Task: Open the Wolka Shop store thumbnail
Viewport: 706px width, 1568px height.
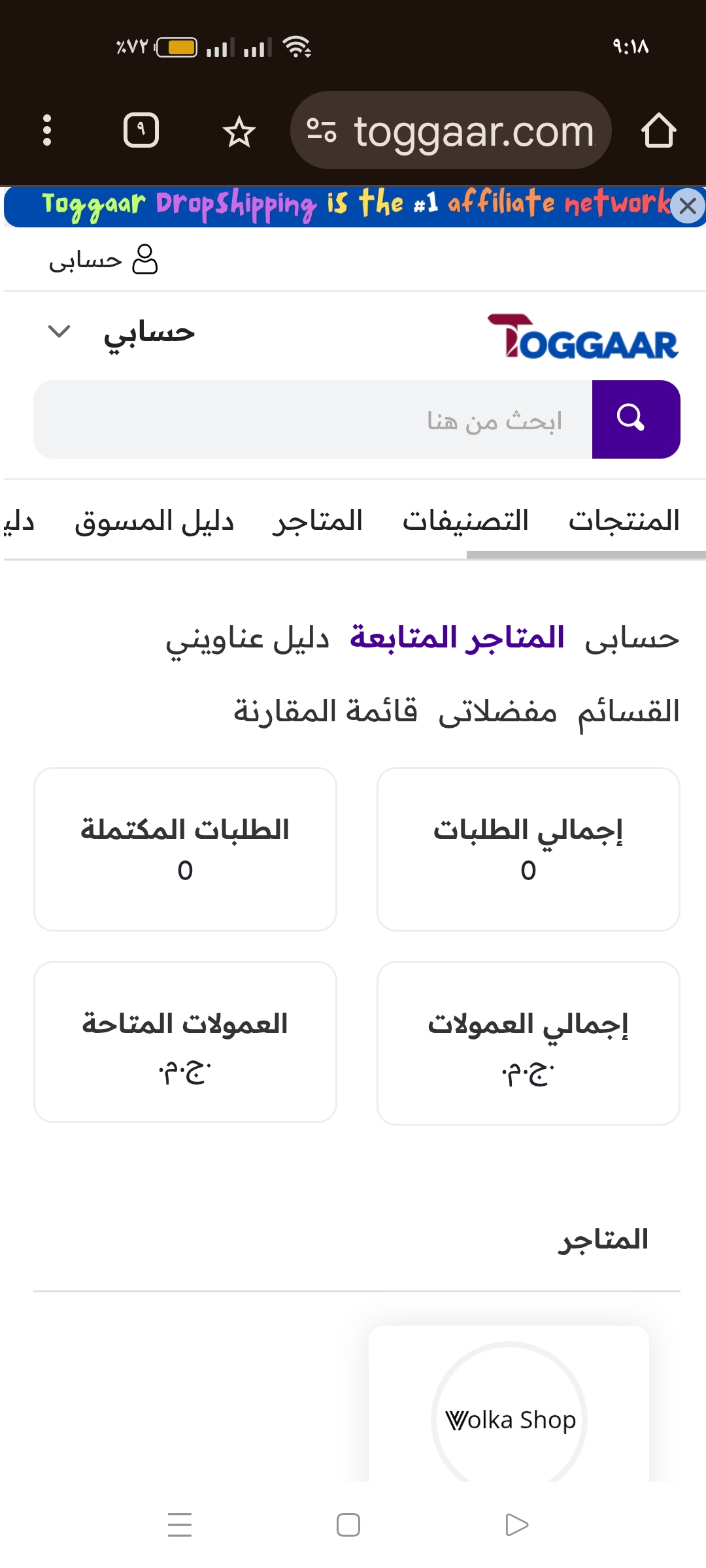Action: pyautogui.click(x=510, y=1421)
